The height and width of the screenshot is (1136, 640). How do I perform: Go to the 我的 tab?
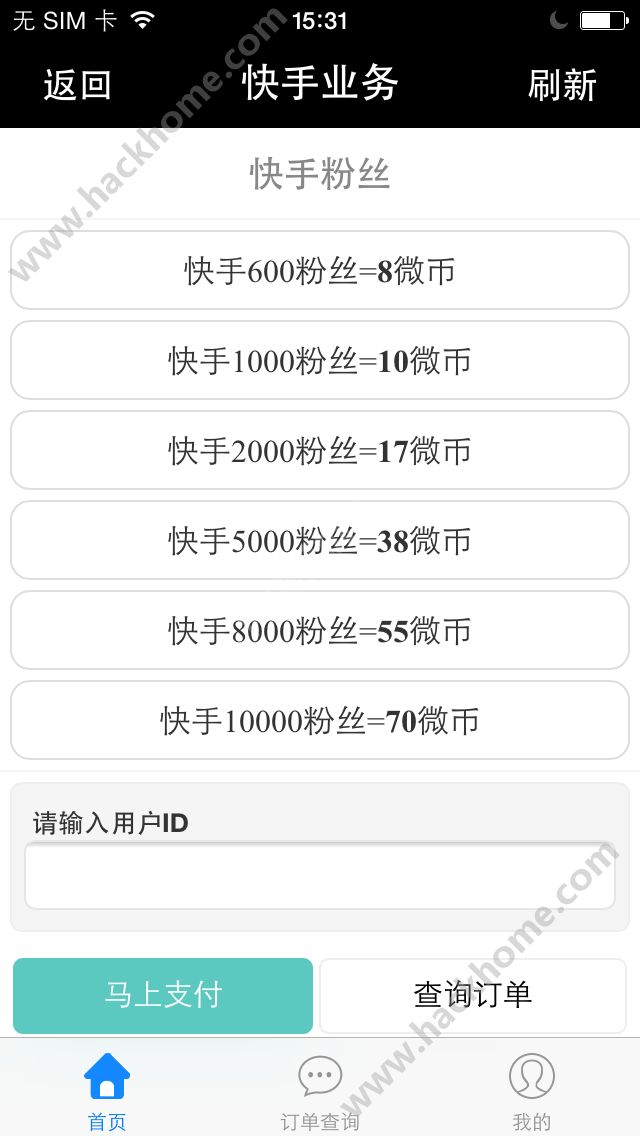(532, 1090)
